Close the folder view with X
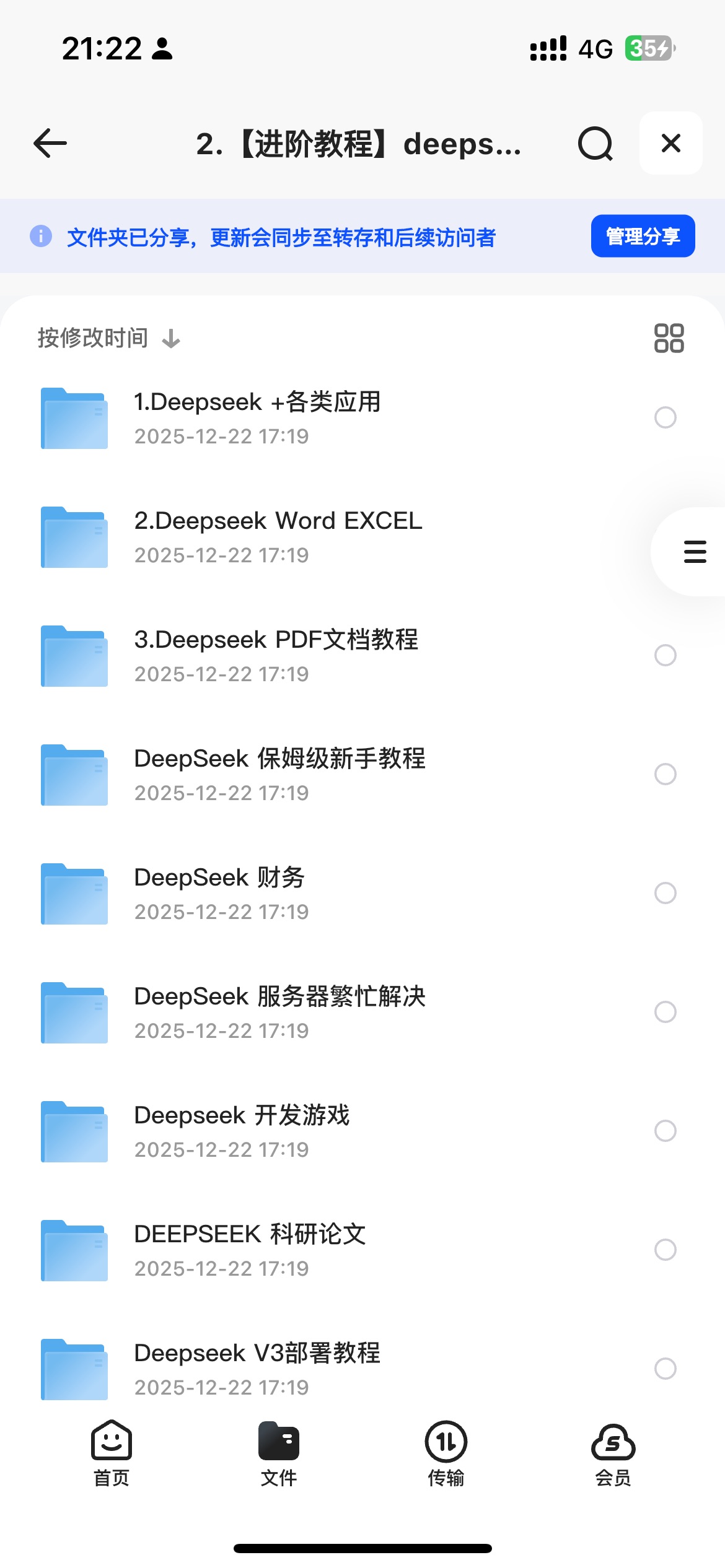Screen dimensions: 725x1568 pyautogui.click(x=670, y=144)
